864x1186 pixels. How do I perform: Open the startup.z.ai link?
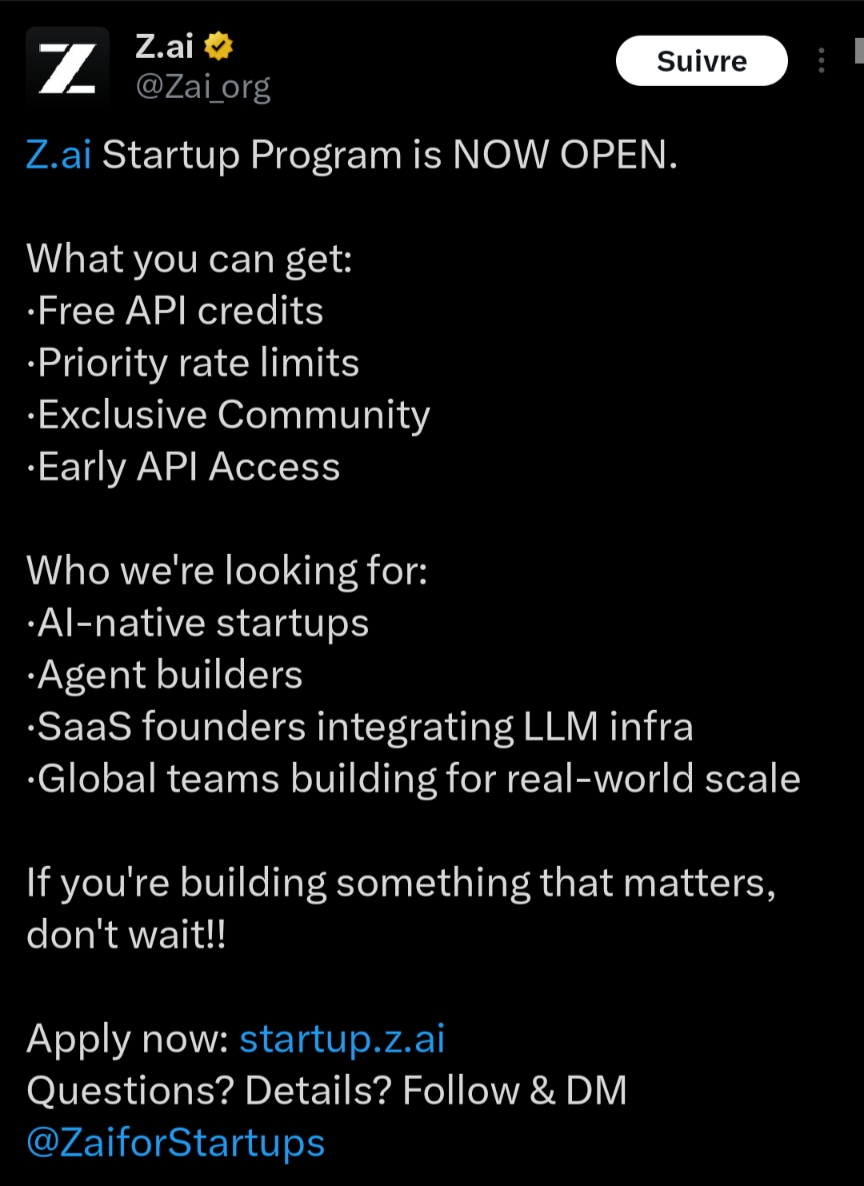342,1038
